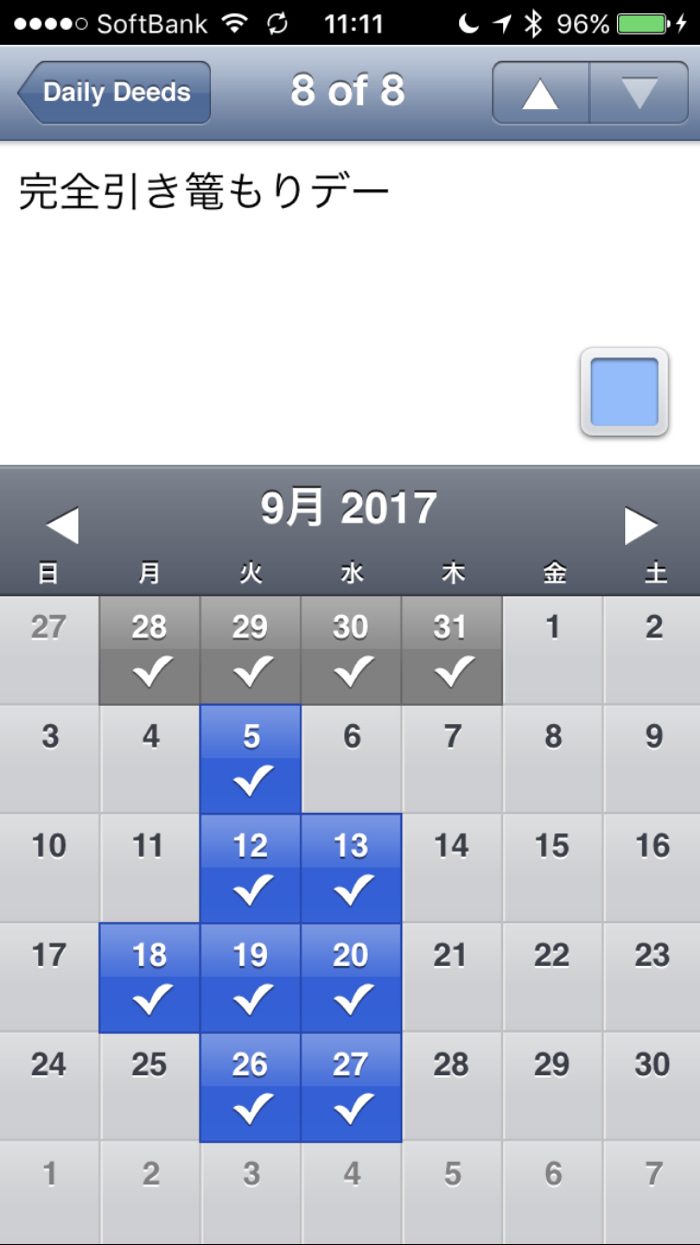Mark September 14 as done
This screenshot has width=700, height=1245.
pyautogui.click(x=451, y=868)
